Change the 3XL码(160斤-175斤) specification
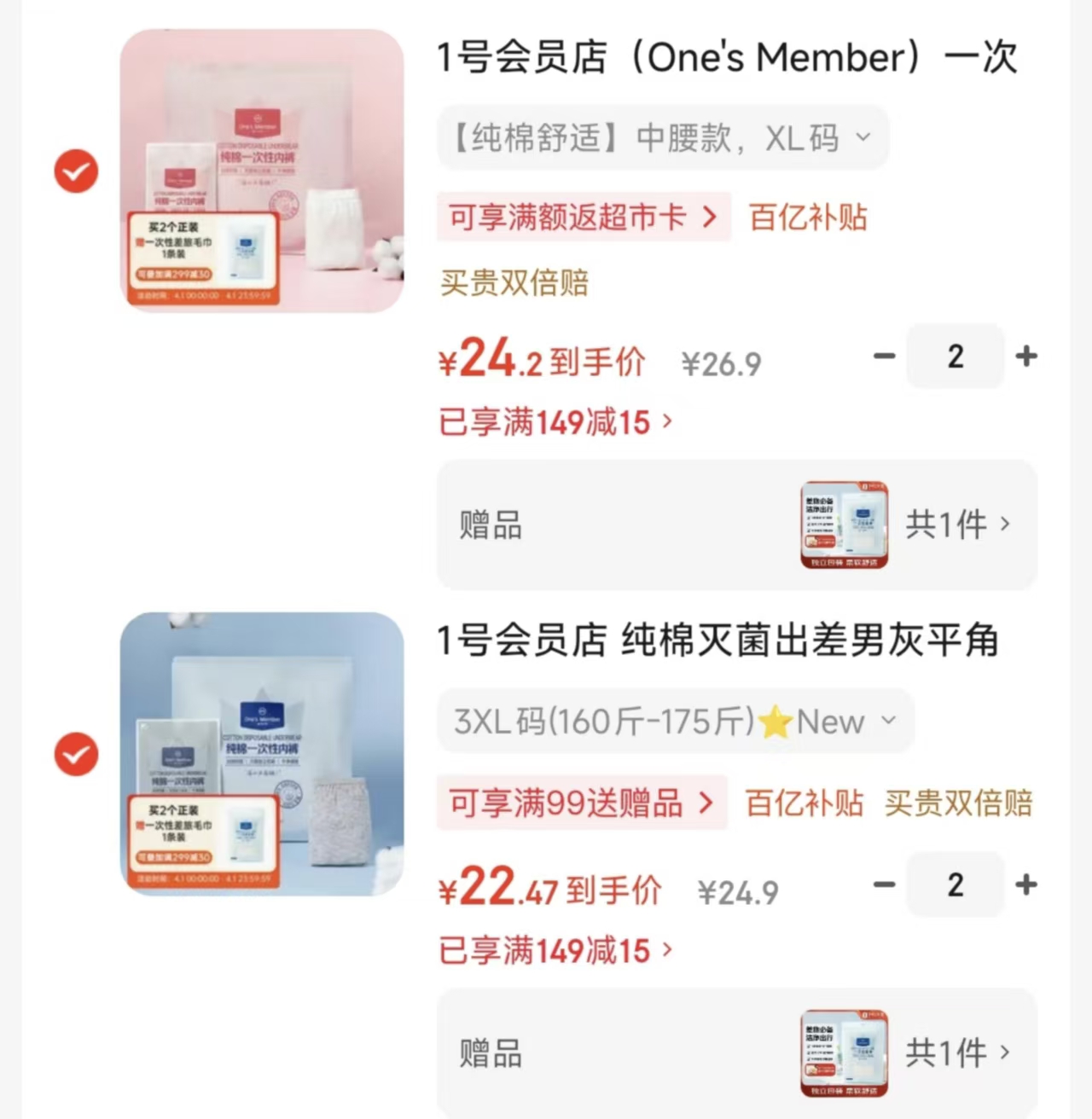Image resolution: width=1092 pixels, height=1119 pixels. coord(675,722)
